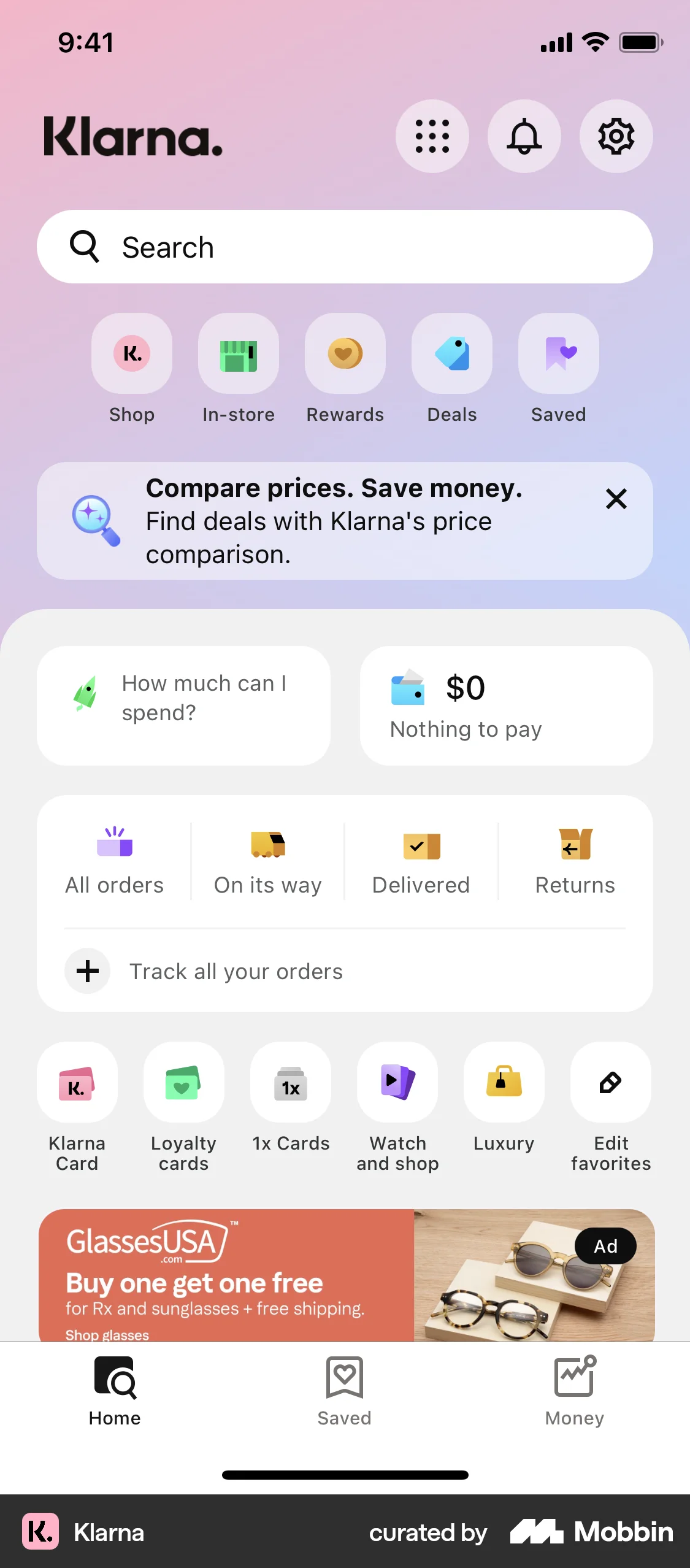Select the Klarna Card icon

[x=77, y=1082]
